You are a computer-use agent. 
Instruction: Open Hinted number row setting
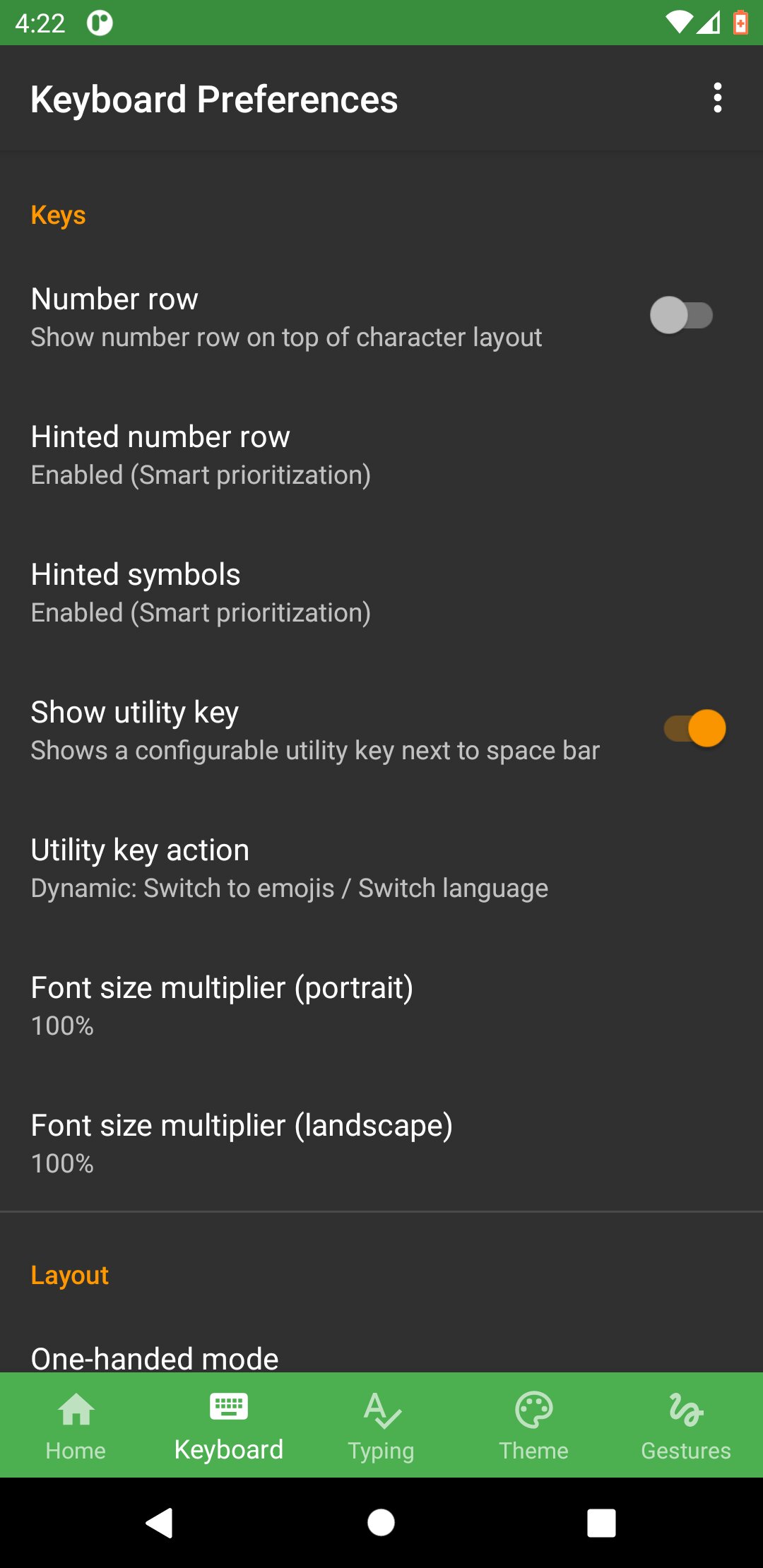tap(381, 456)
